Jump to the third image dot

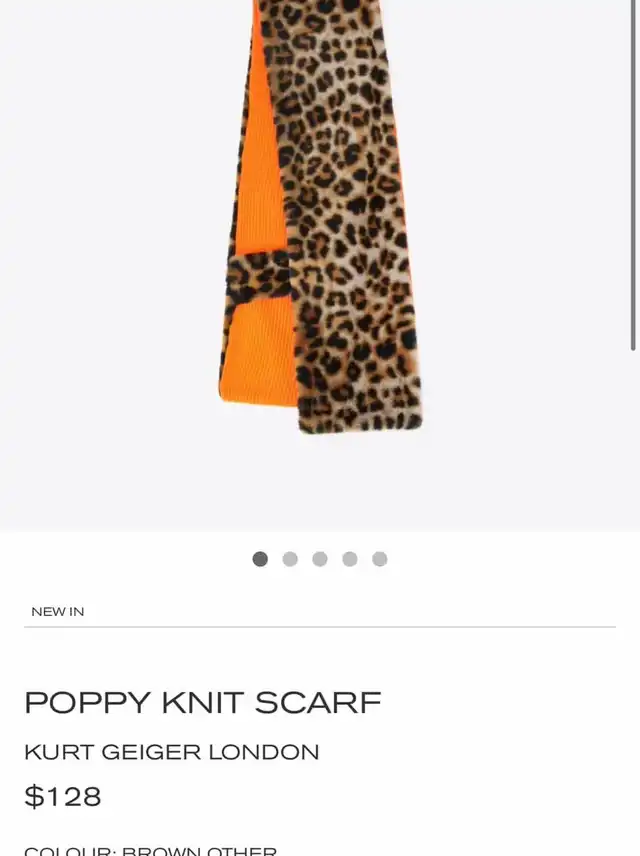(x=320, y=559)
